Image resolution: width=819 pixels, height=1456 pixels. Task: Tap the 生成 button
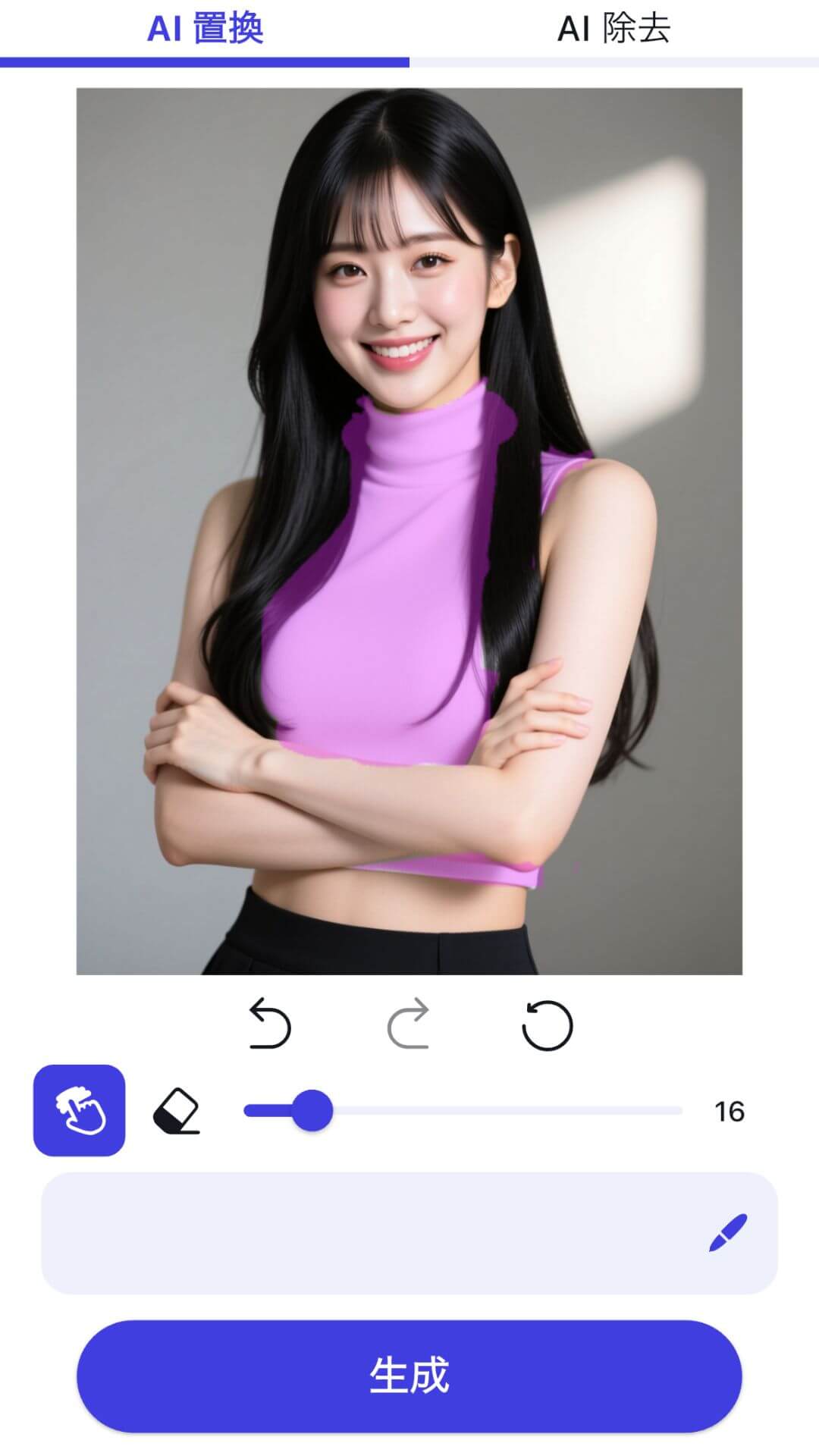(x=409, y=1376)
